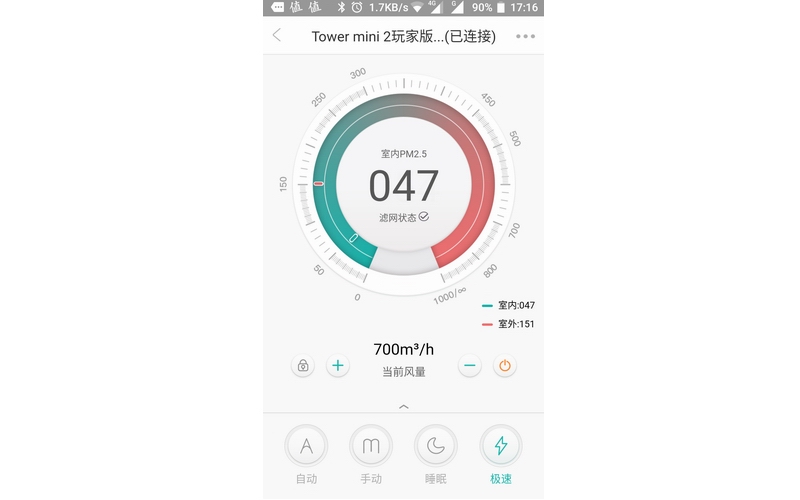Tap the child lock icon
This screenshot has width=800, height=500.
click(x=303, y=365)
